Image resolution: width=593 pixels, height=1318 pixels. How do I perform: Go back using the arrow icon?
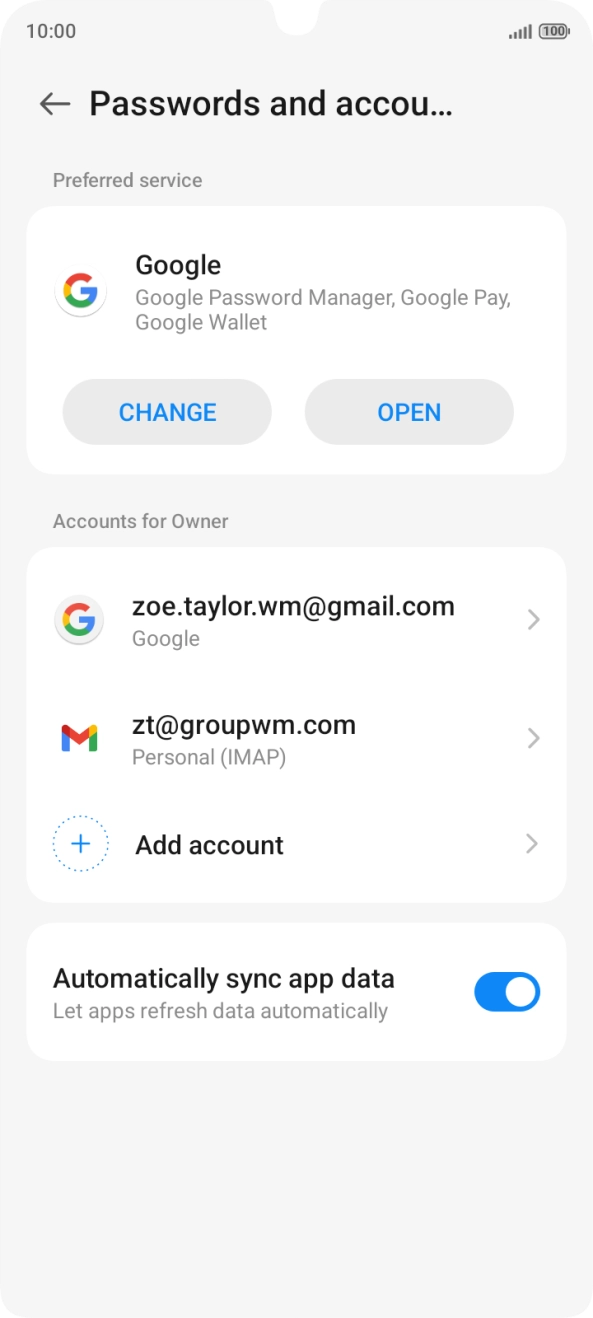coord(55,104)
